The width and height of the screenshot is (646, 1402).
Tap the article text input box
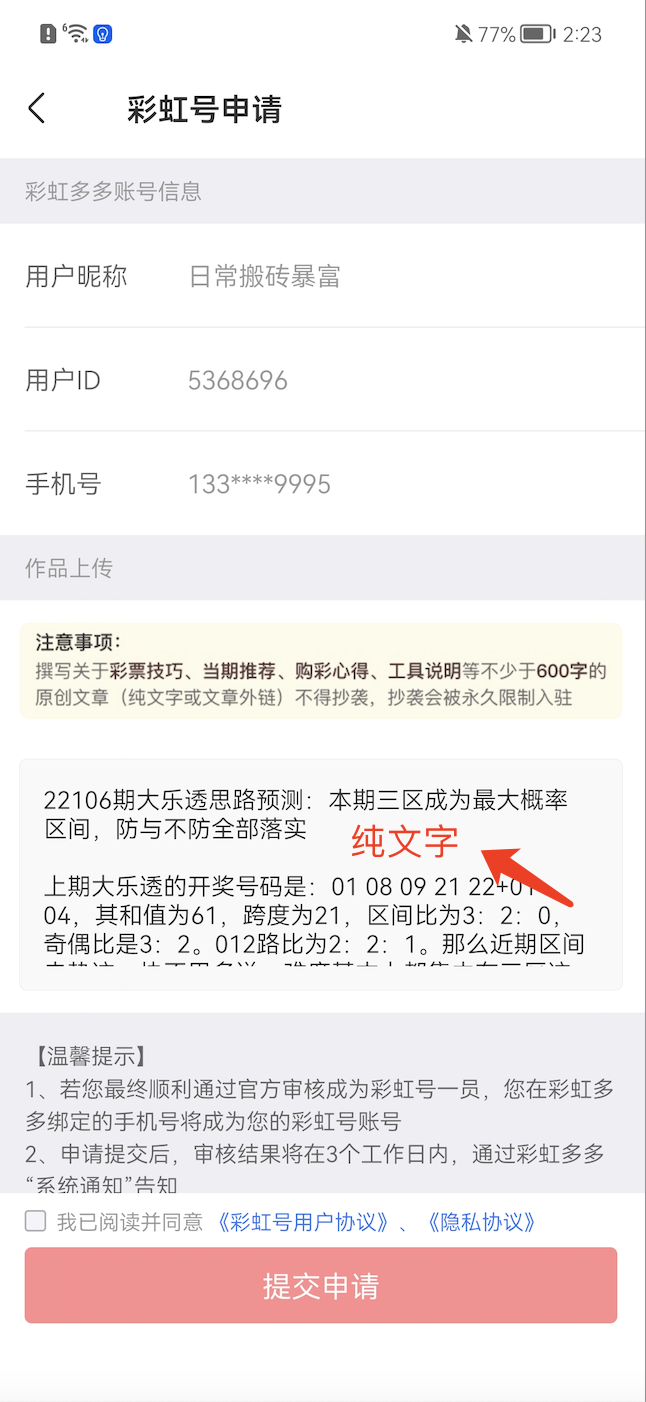point(320,874)
